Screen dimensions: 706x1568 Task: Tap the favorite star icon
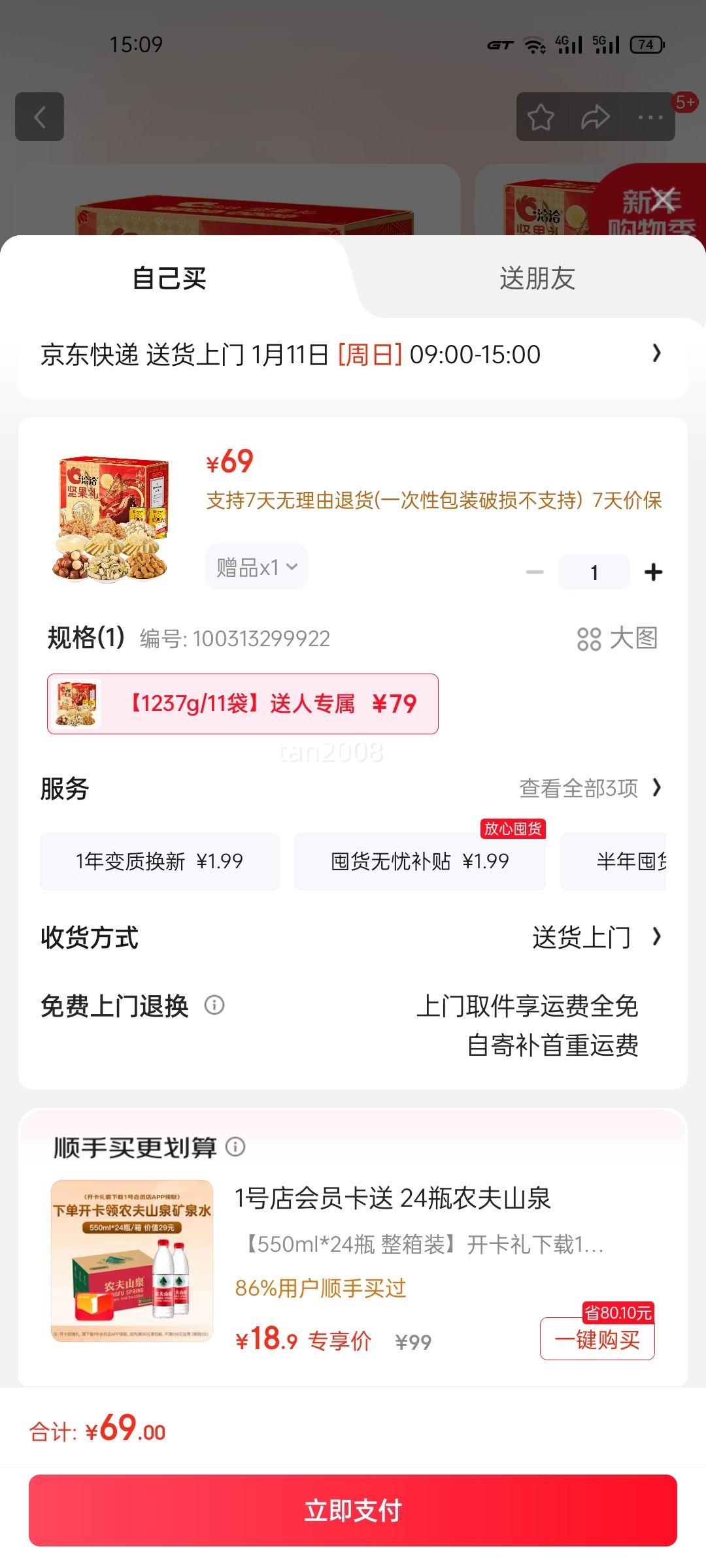tap(541, 116)
